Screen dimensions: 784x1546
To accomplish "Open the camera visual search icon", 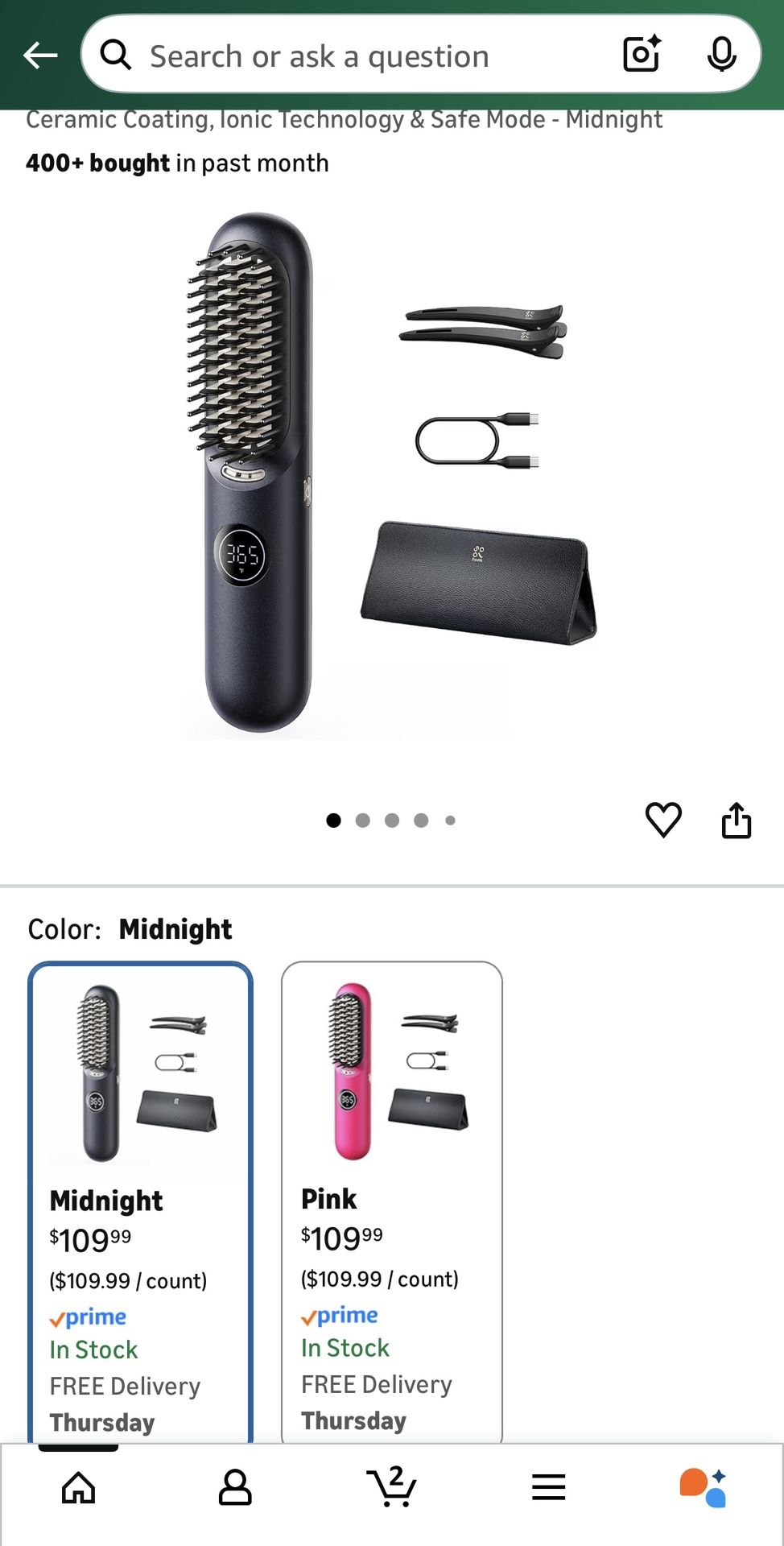I will coord(640,55).
